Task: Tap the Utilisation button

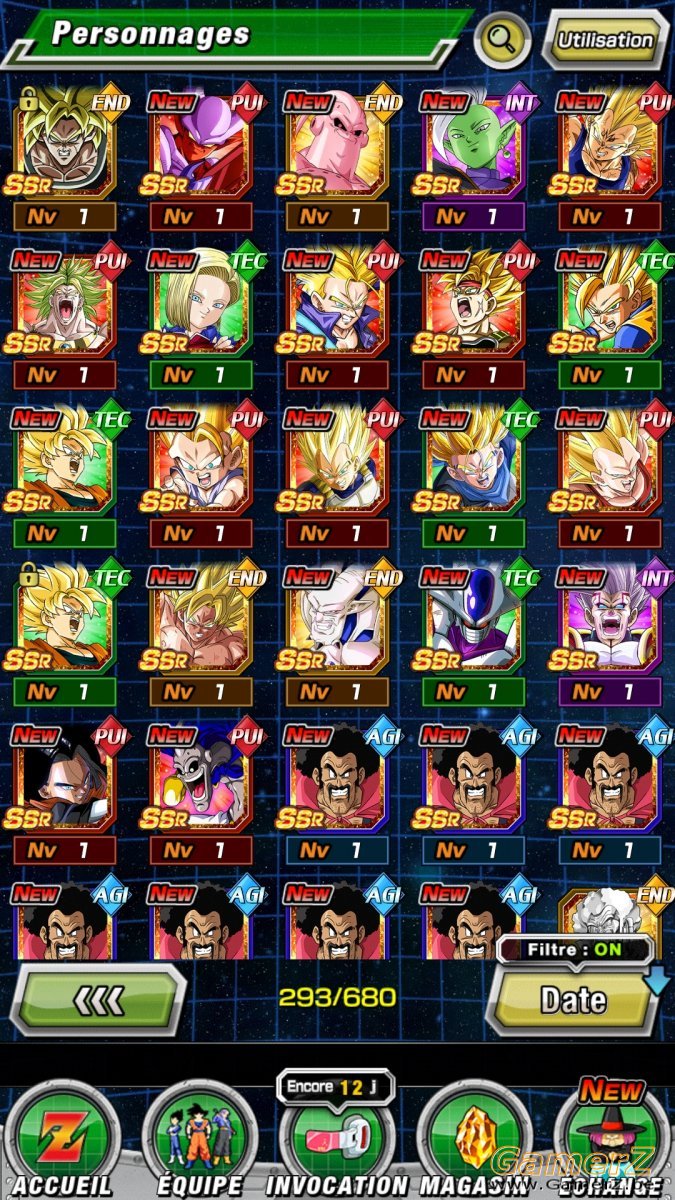Action: 604,41
